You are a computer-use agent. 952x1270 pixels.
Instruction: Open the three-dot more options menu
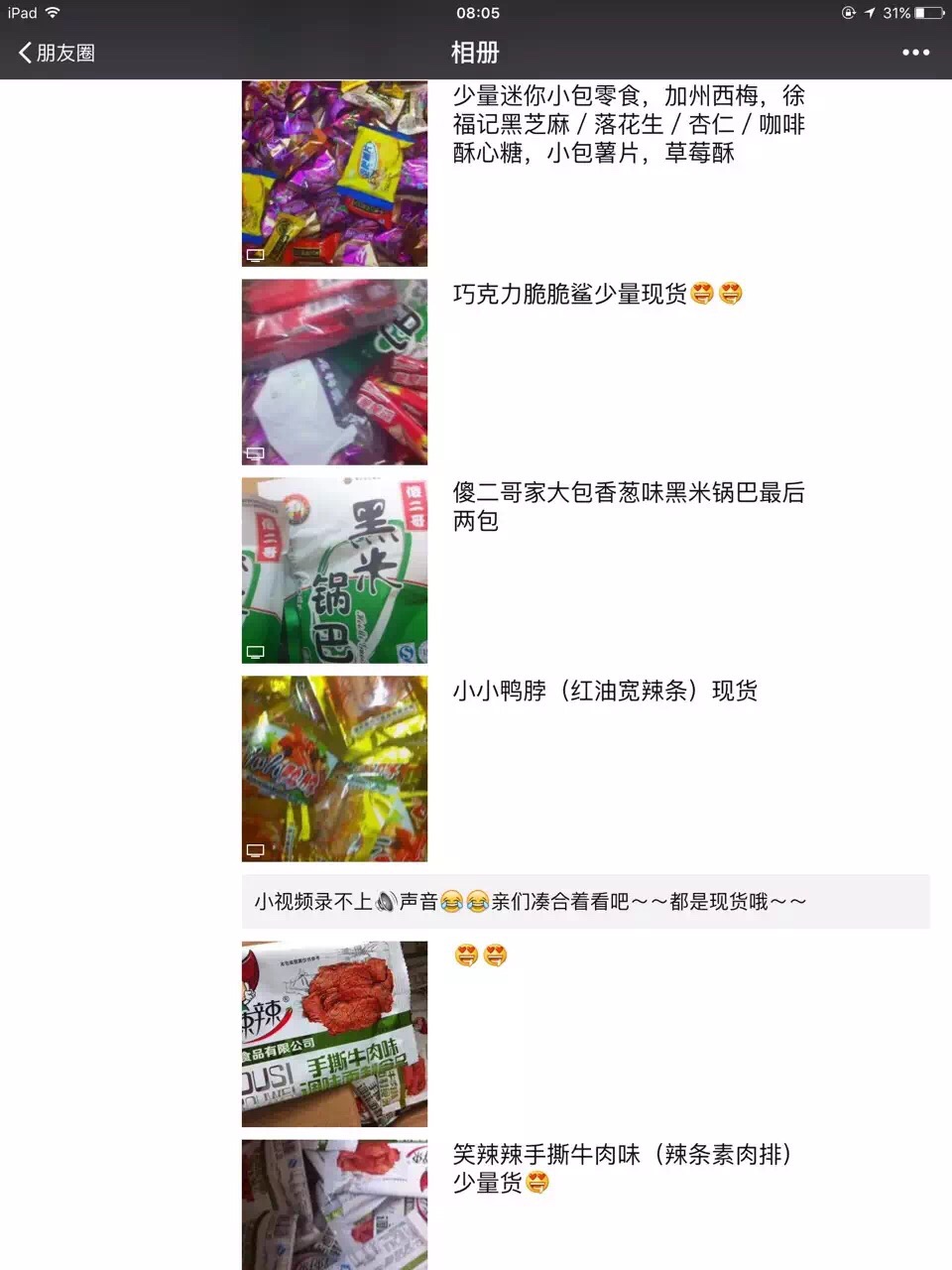[x=915, y=53]
